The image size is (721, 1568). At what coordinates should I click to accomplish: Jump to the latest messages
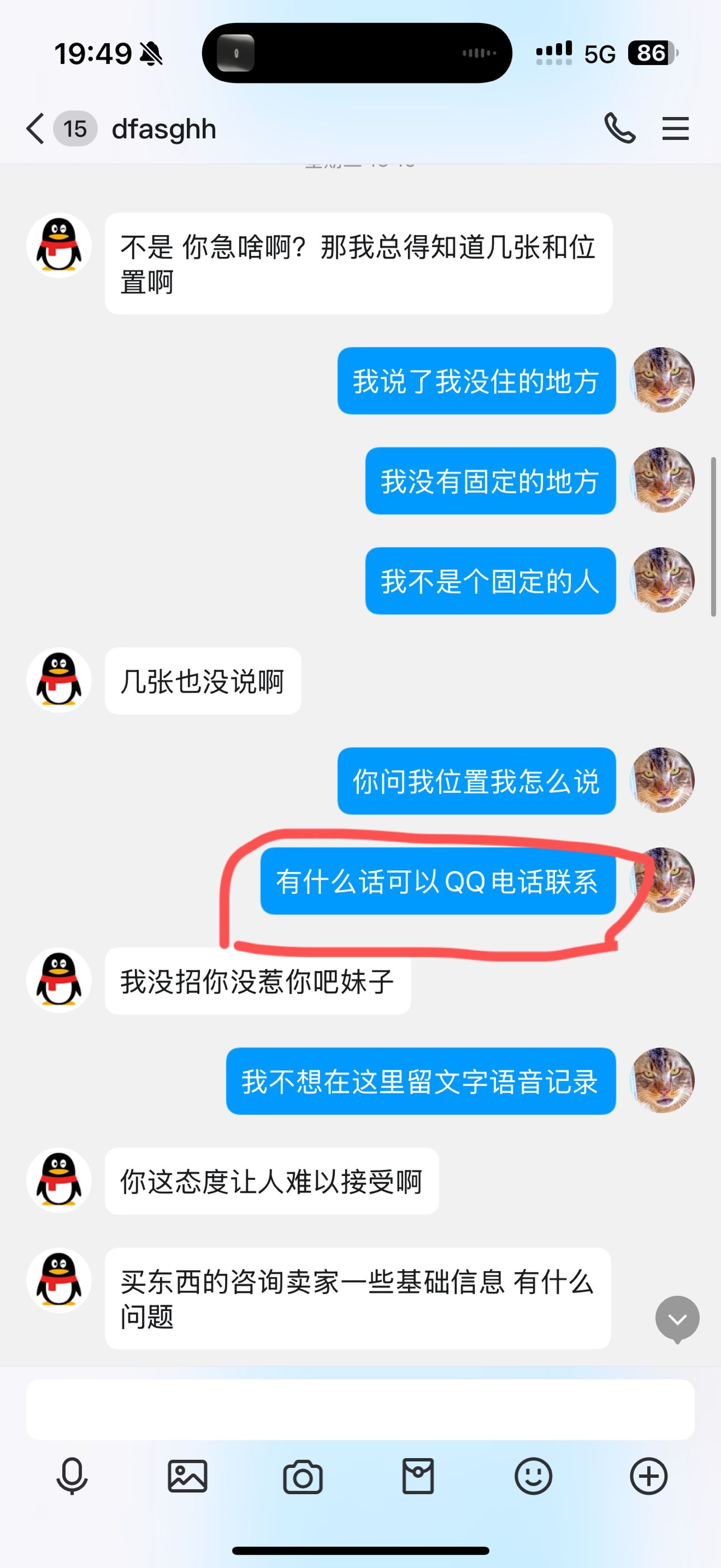tap(677, 1318)
